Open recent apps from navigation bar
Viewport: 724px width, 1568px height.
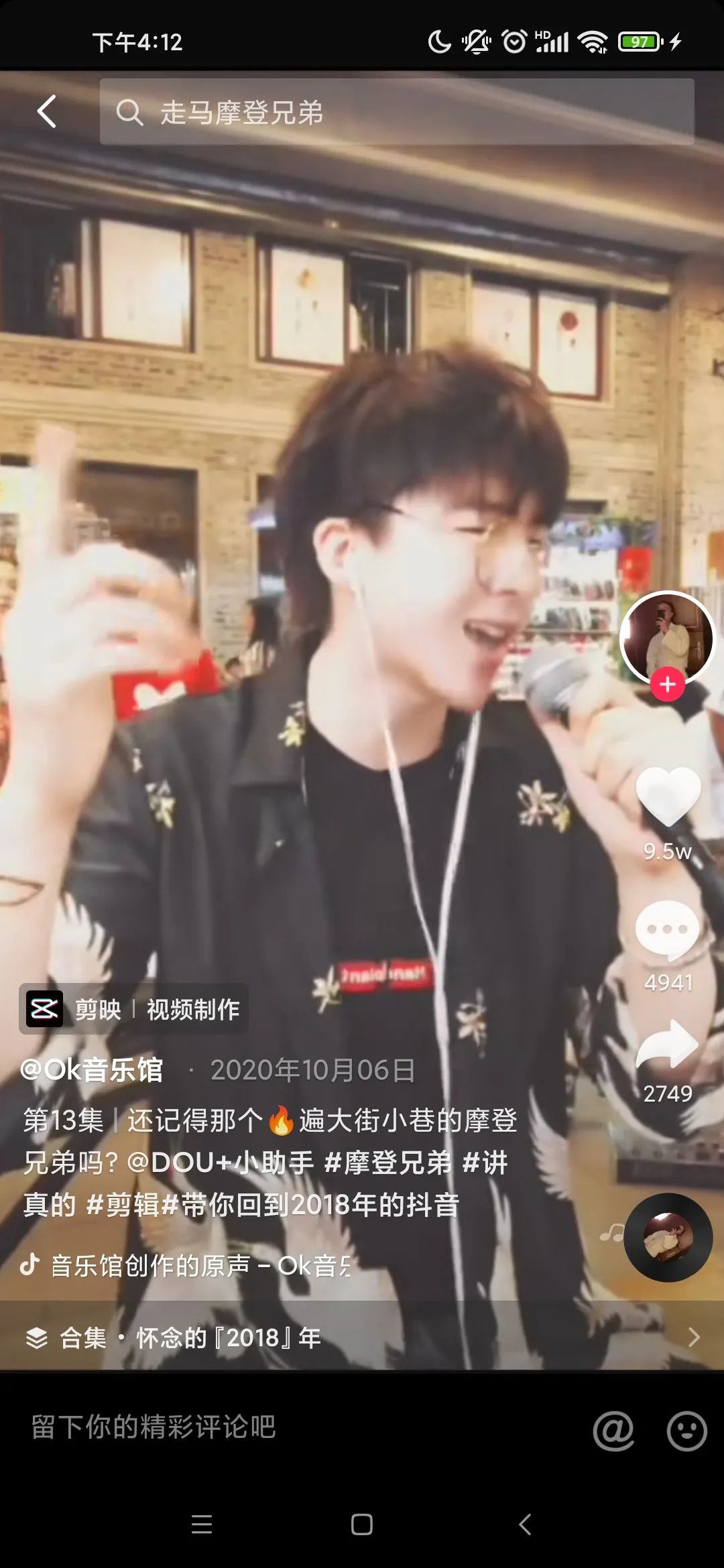tap(202, 1524)
